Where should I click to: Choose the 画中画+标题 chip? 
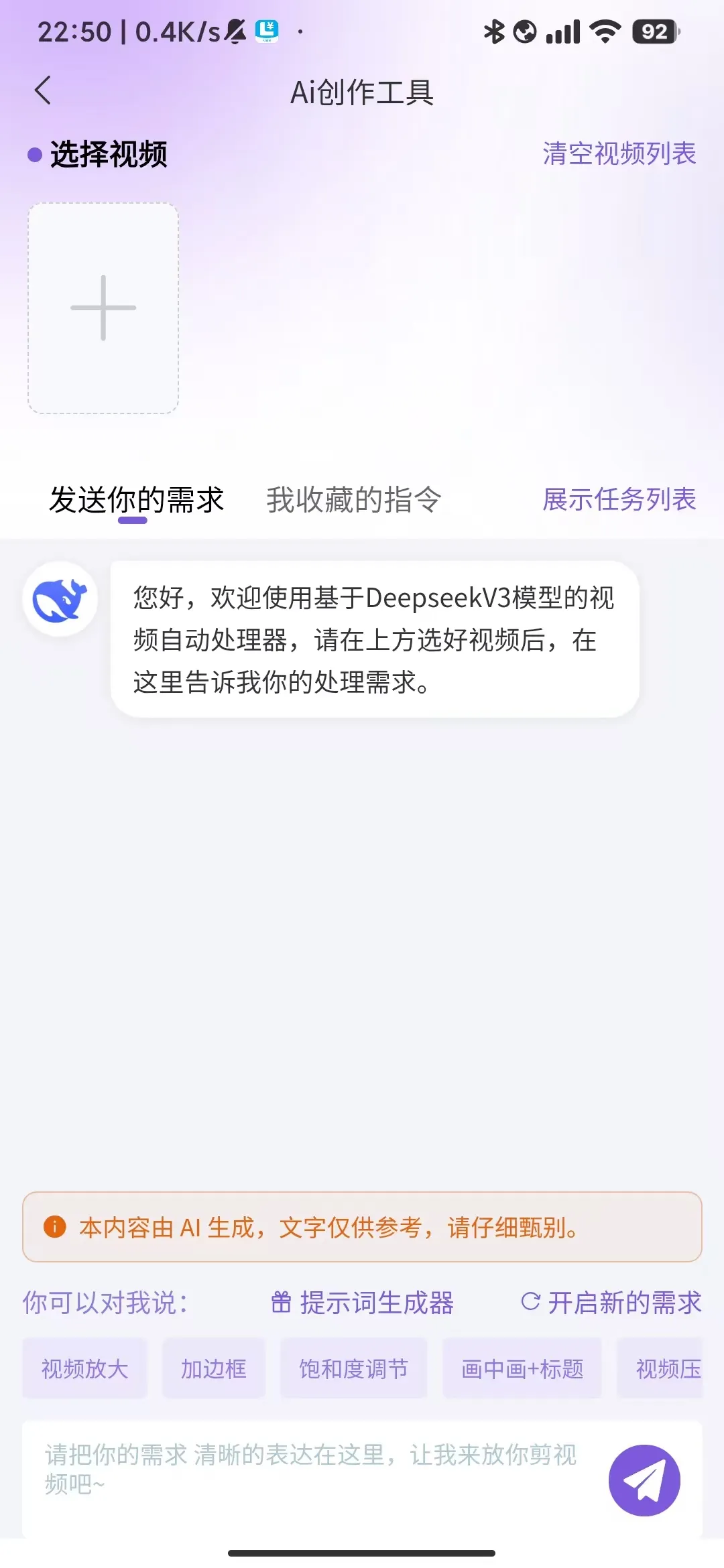522,1368
